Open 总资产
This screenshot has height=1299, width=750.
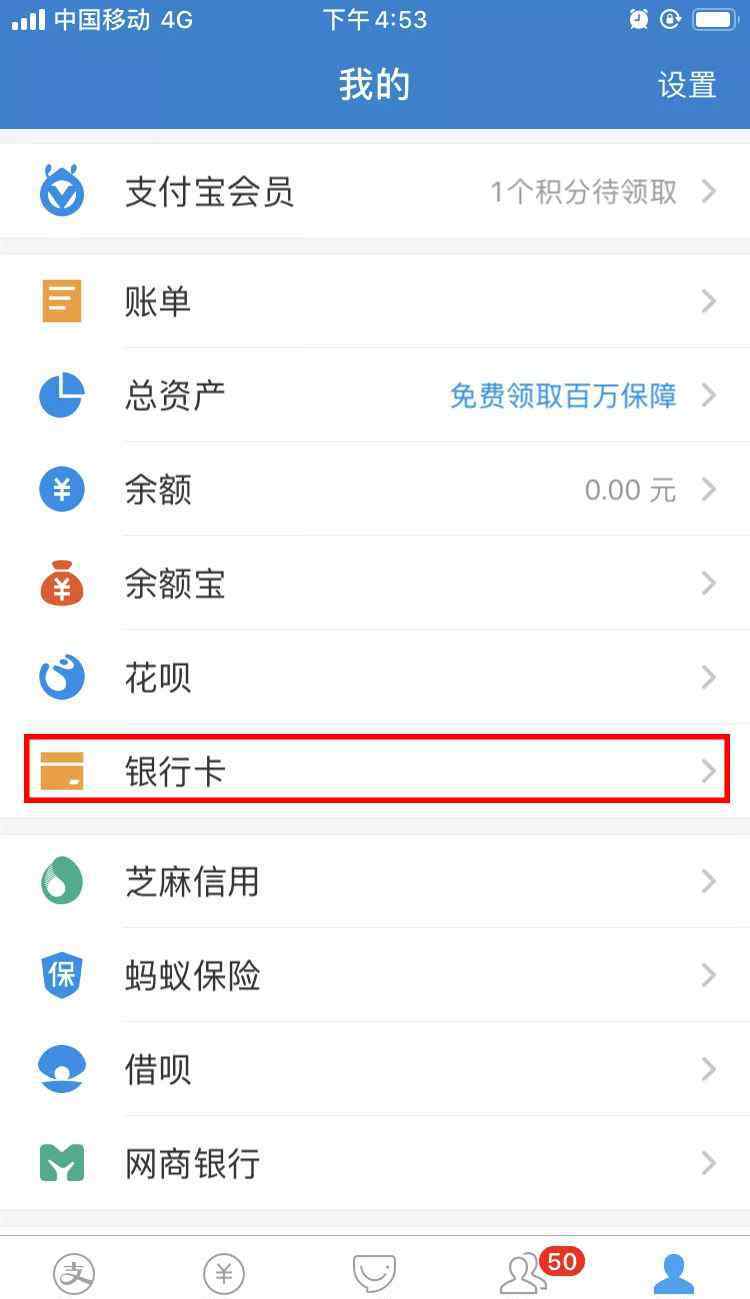click(x=375, y=395)
